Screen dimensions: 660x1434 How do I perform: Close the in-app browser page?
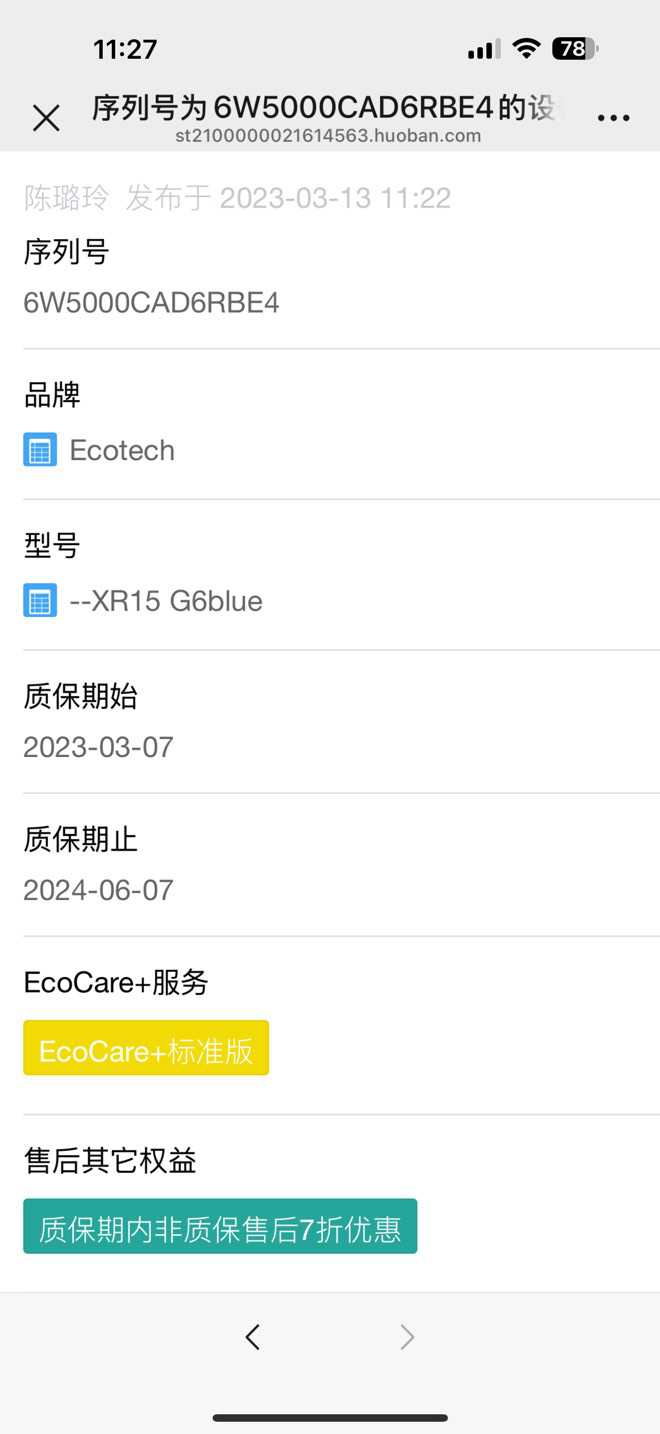pos(46,118)
